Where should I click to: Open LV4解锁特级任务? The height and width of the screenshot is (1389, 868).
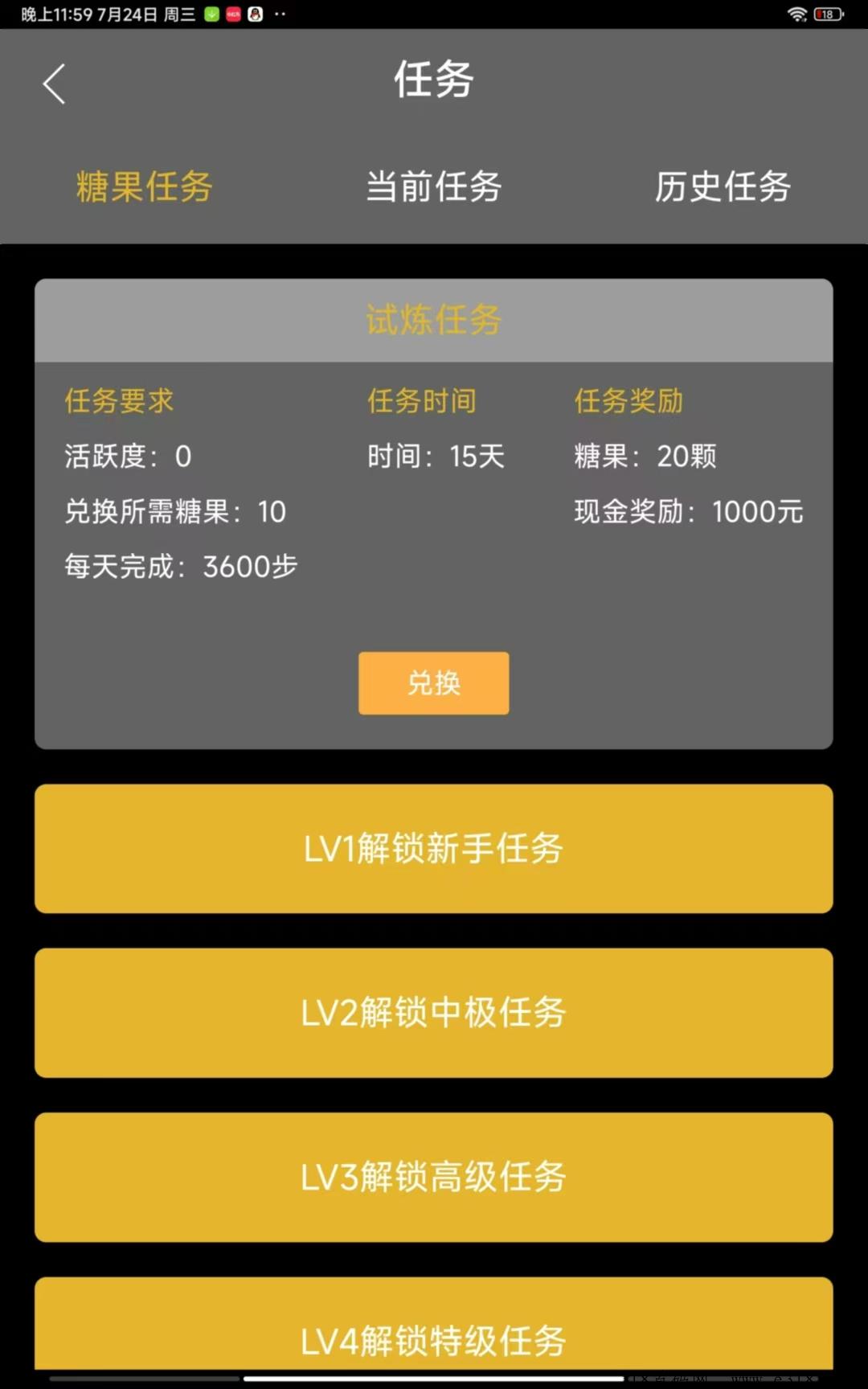point(434,1324)
